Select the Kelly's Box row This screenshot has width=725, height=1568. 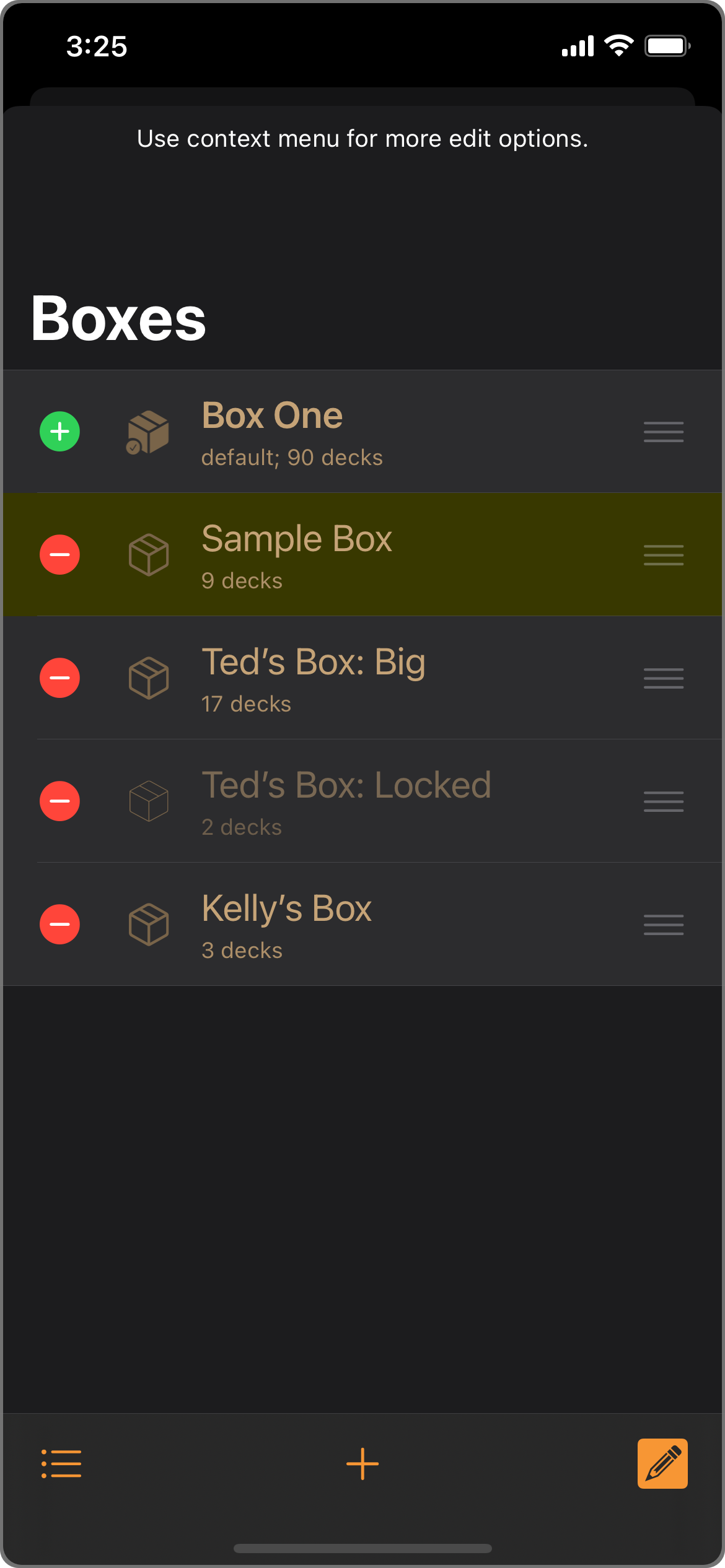(372, 924)
